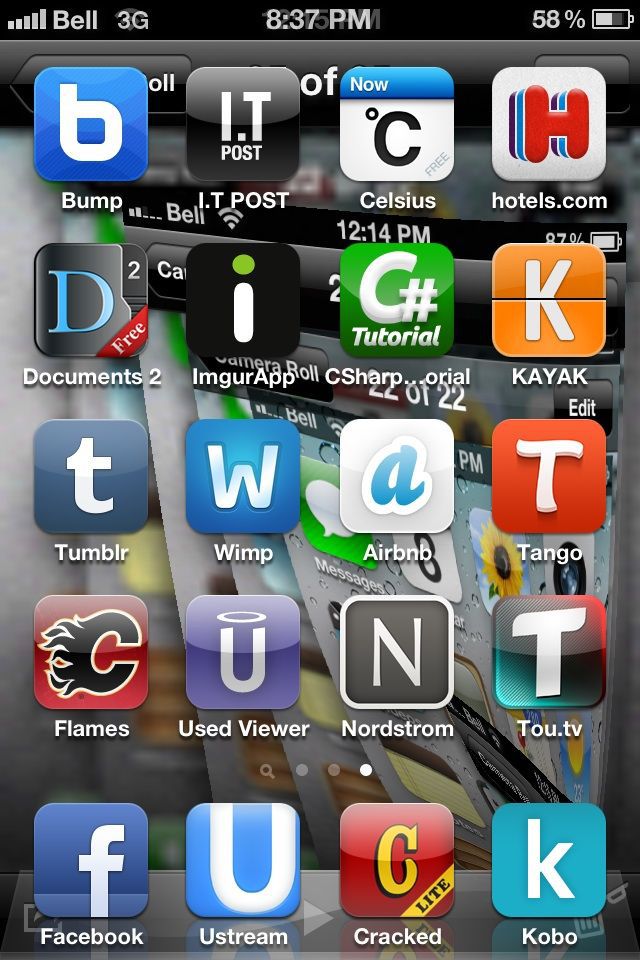Open Tou.tv app
This screenshot has width=640, height=960.
[549, 652]
